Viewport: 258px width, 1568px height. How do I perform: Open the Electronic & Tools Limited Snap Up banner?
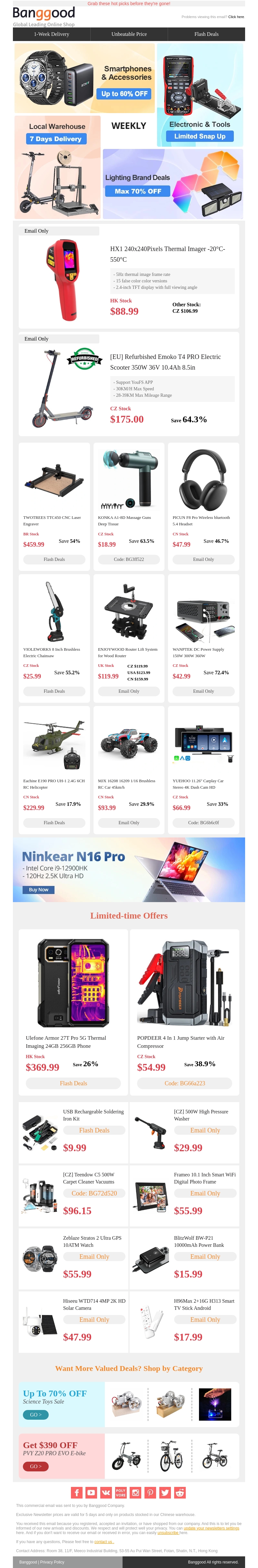tap(200, 94)
